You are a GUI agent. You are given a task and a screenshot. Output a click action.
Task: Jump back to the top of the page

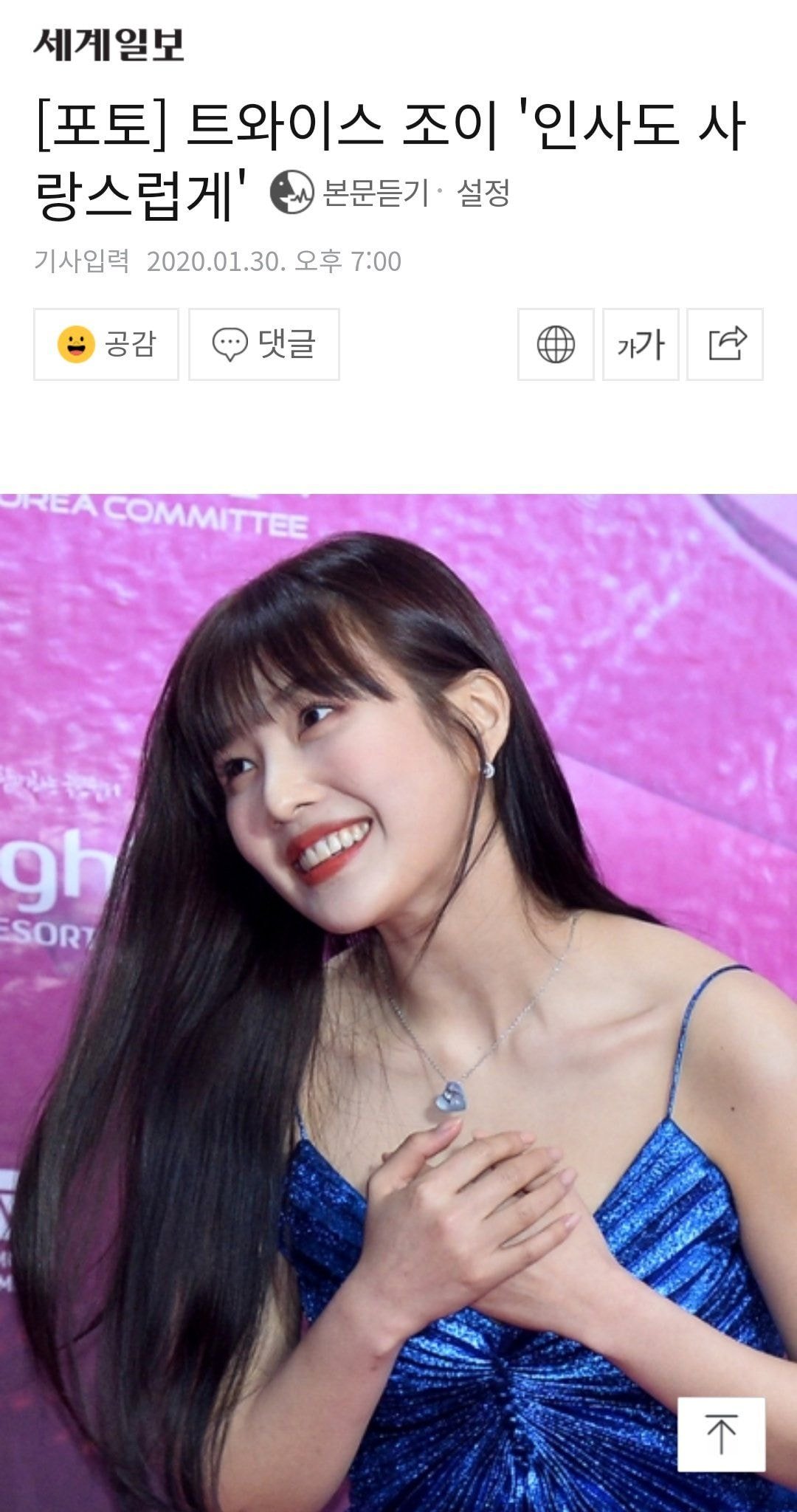[721, 1434]
